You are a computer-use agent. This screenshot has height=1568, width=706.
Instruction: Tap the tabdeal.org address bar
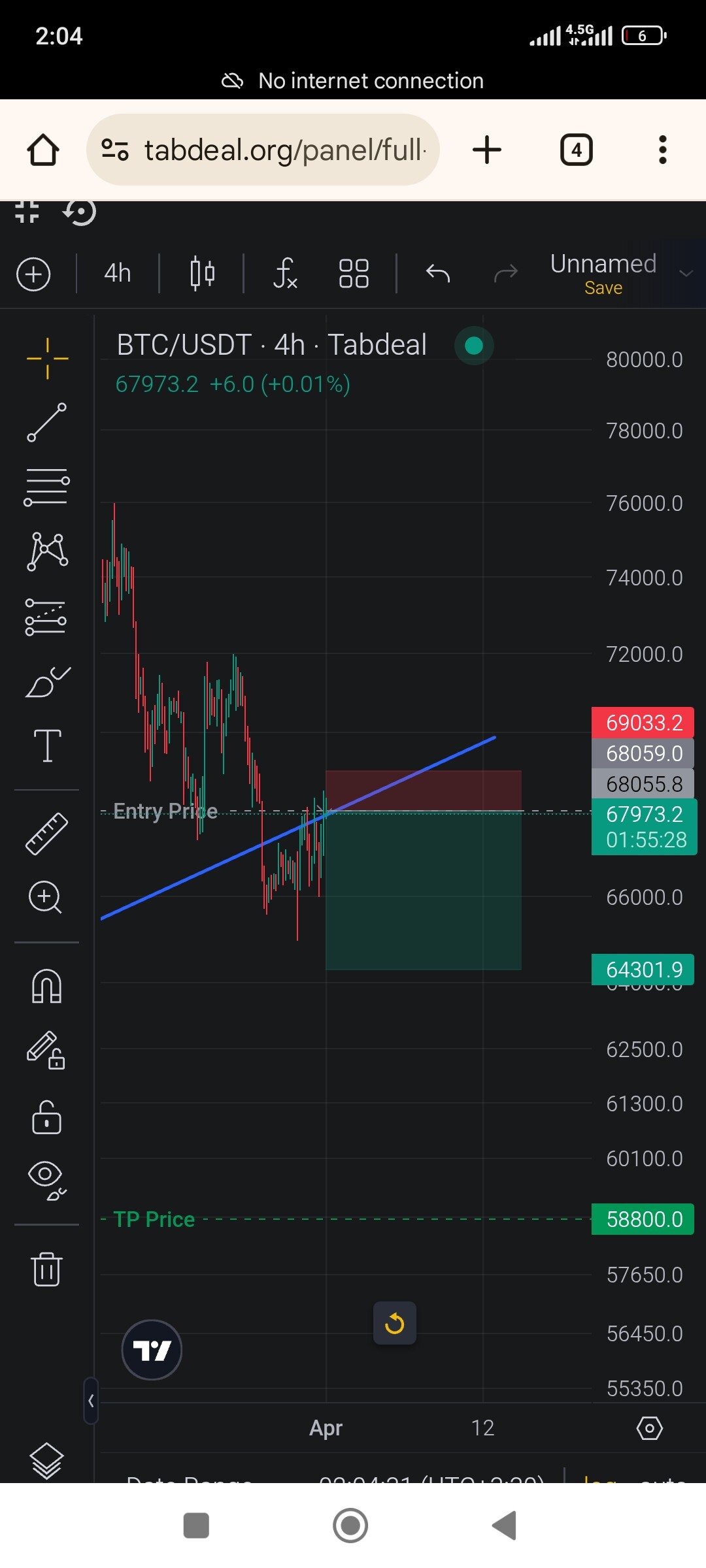[x=263, y=150]
